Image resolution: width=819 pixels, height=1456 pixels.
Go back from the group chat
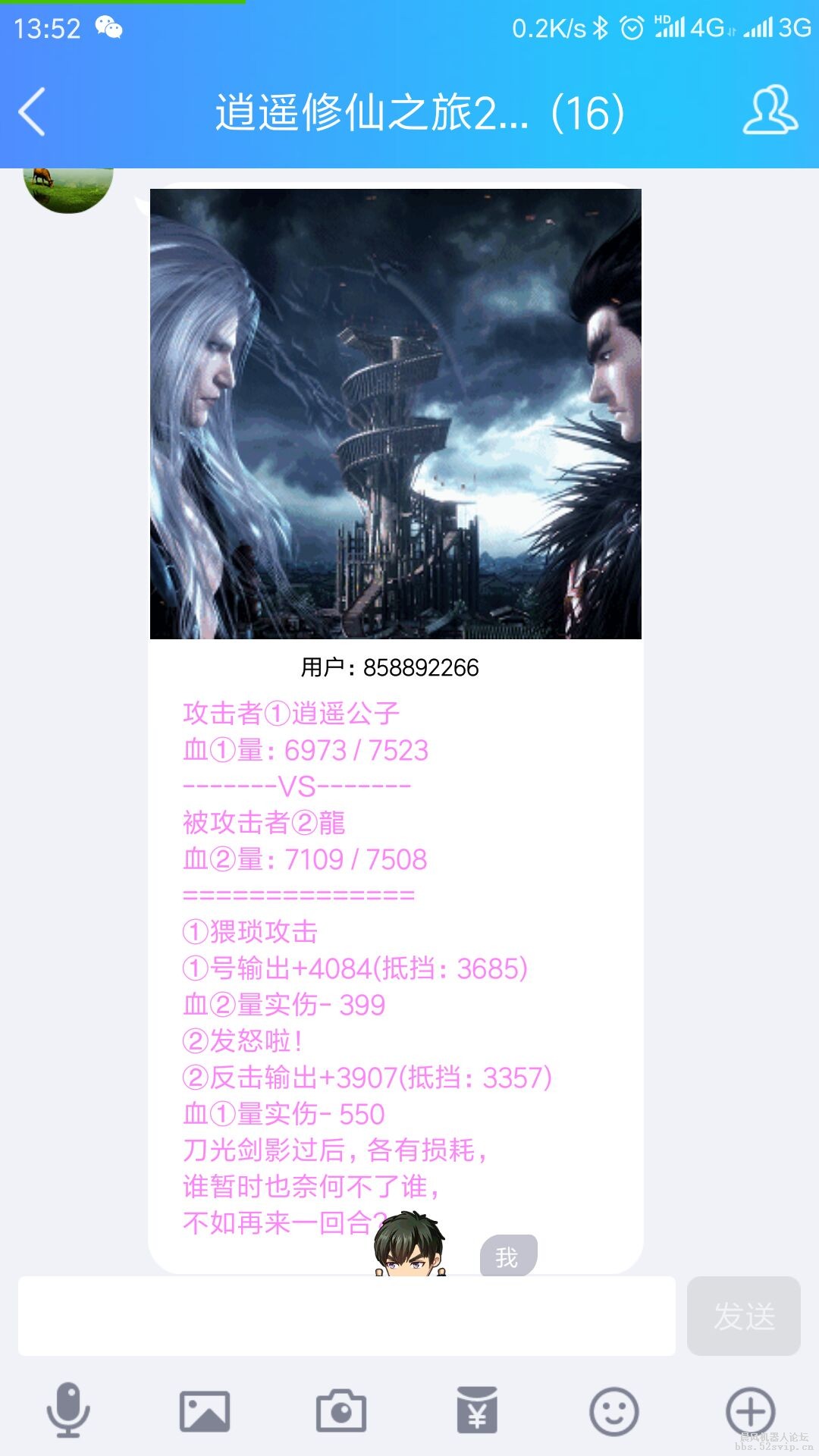(32, 112)
